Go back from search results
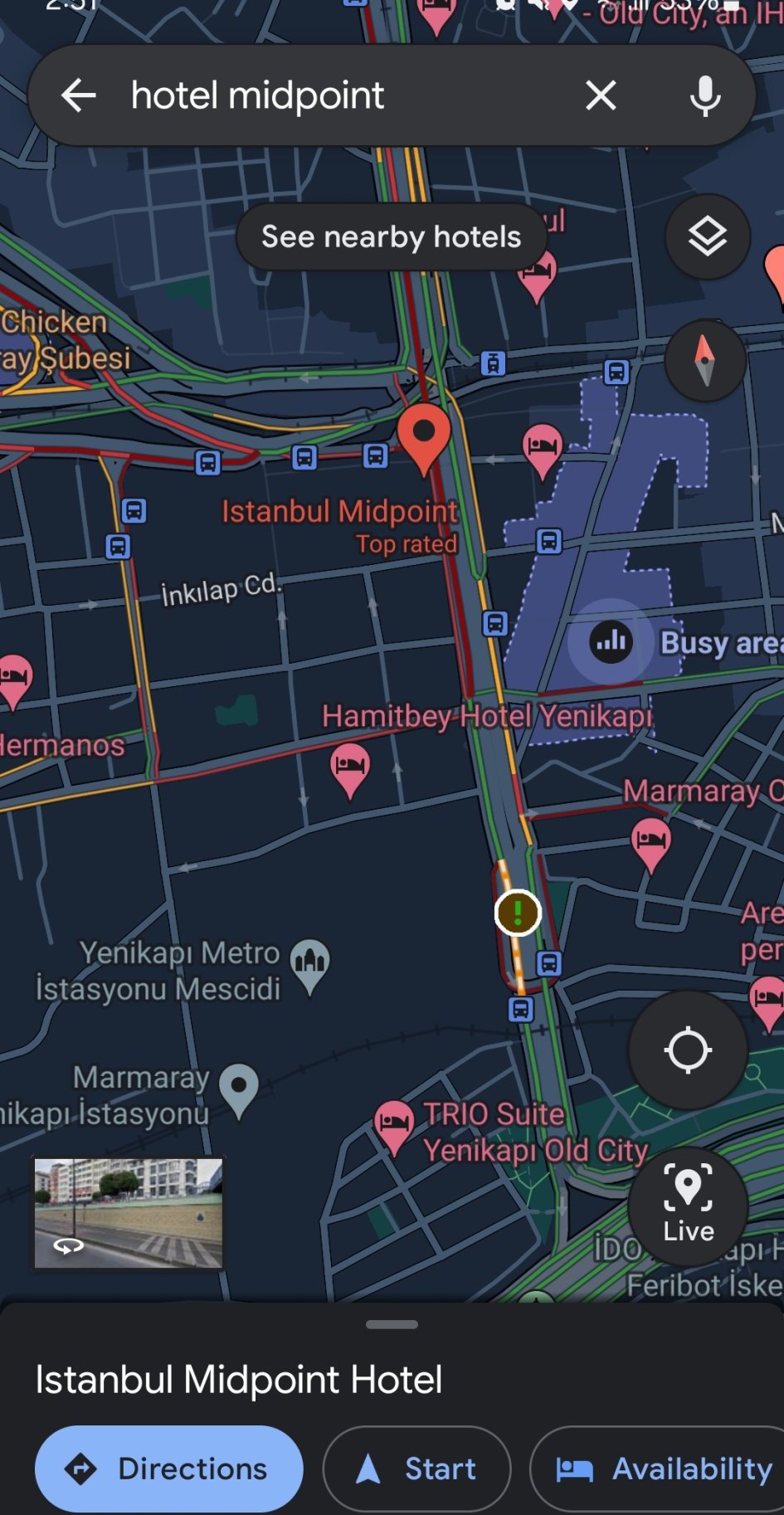The height and width of the screenshot is (1515, 784). pyautogui.click(x=80, y=95)
